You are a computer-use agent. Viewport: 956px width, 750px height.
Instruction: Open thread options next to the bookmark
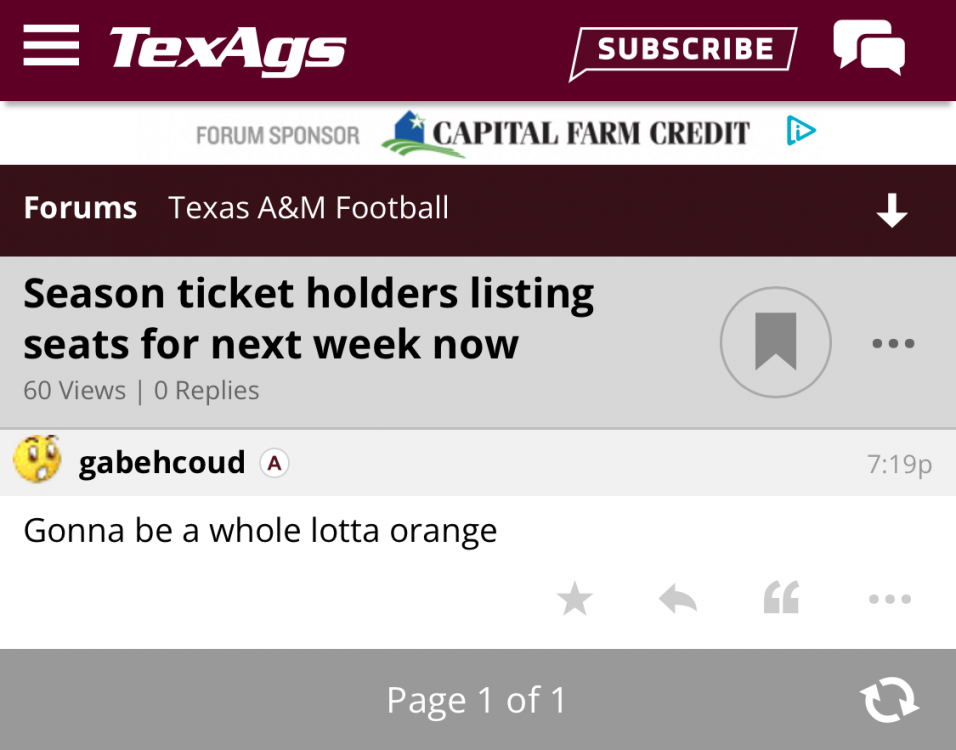pyautogui.click(x=892, y=344)
